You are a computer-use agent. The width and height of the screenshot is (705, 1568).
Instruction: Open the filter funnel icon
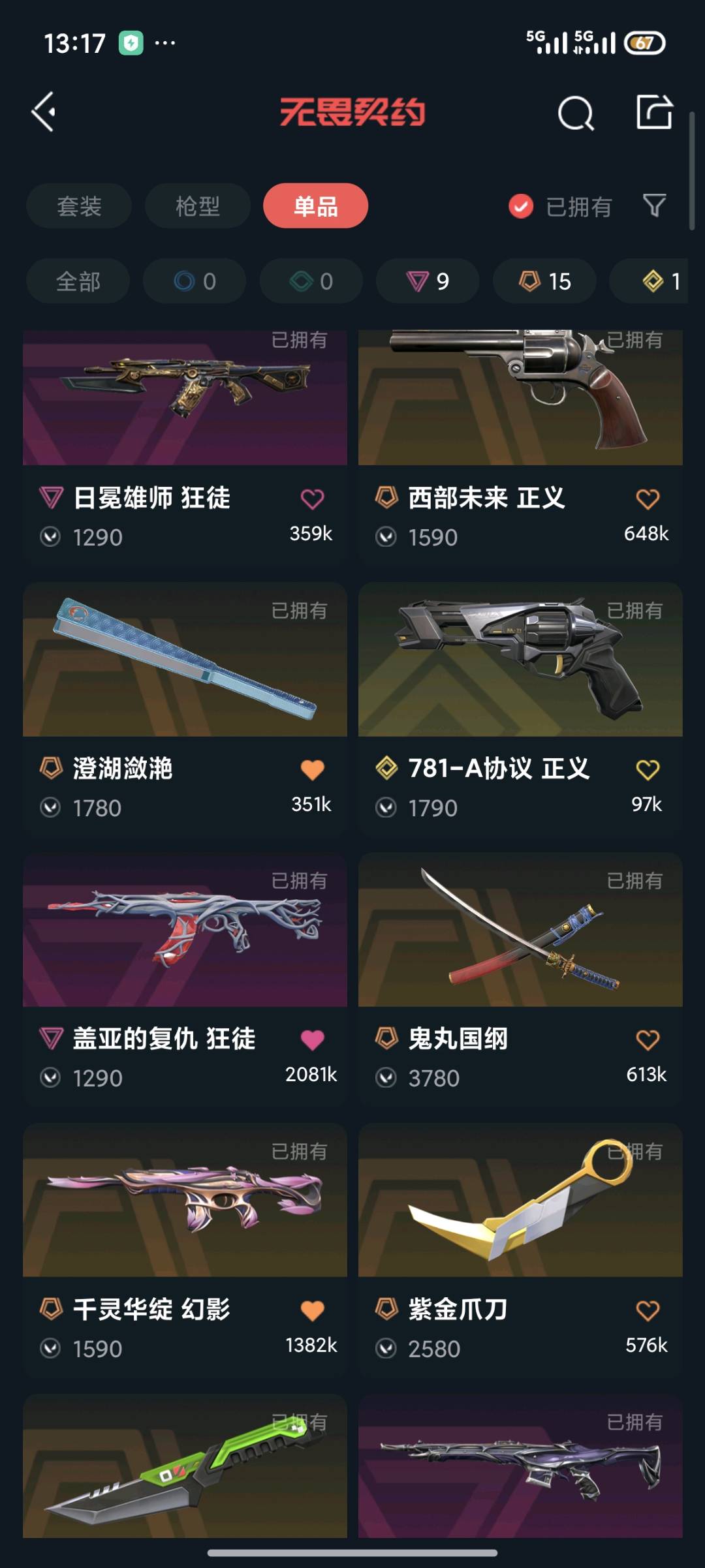(654, 206)
